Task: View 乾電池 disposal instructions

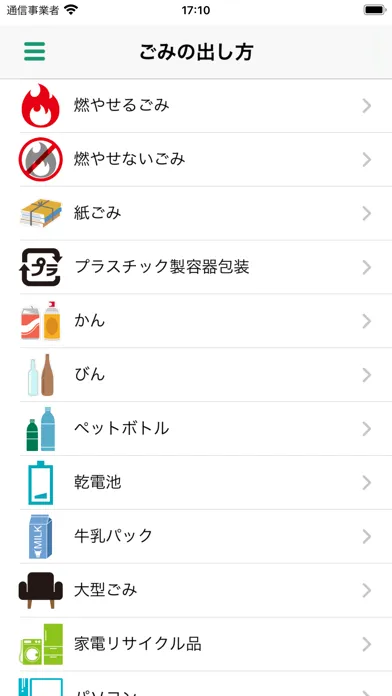Action: tap(196, 482)
